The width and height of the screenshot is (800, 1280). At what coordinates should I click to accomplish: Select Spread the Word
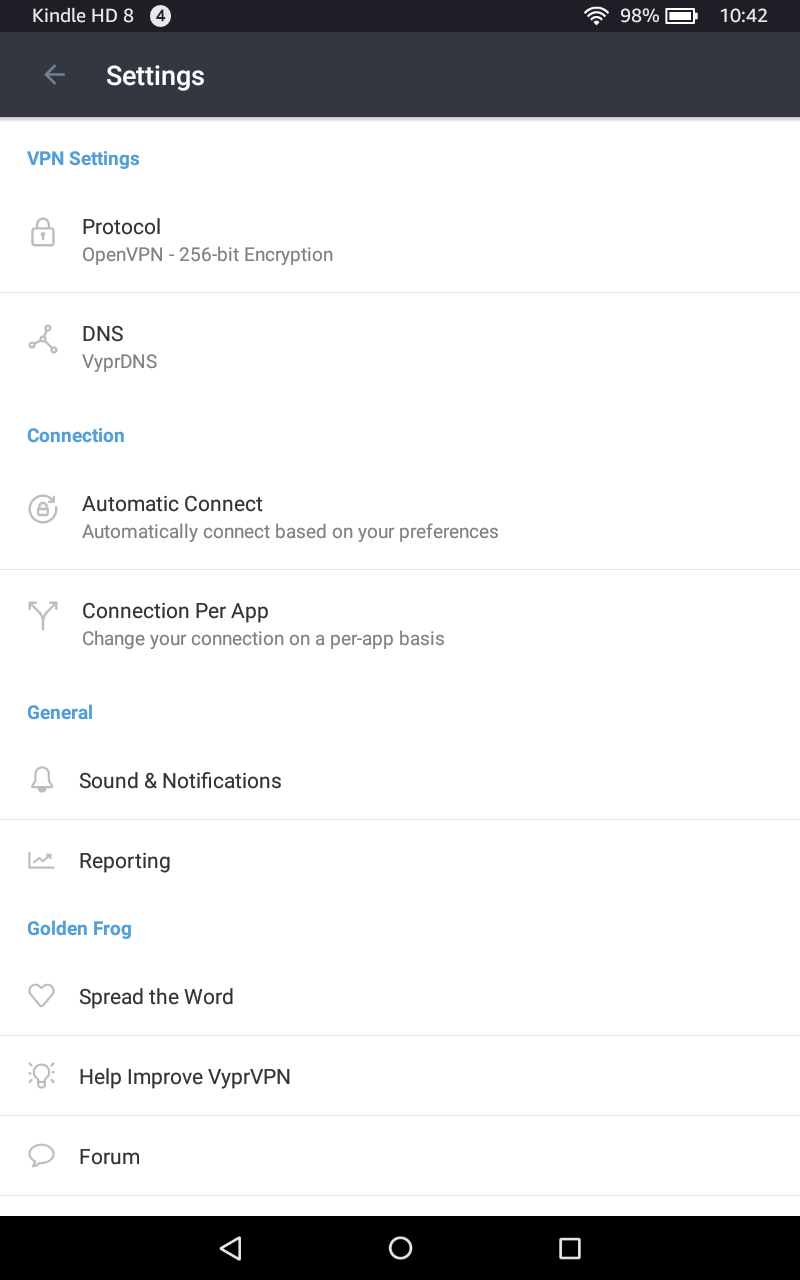tap(400, 996)
